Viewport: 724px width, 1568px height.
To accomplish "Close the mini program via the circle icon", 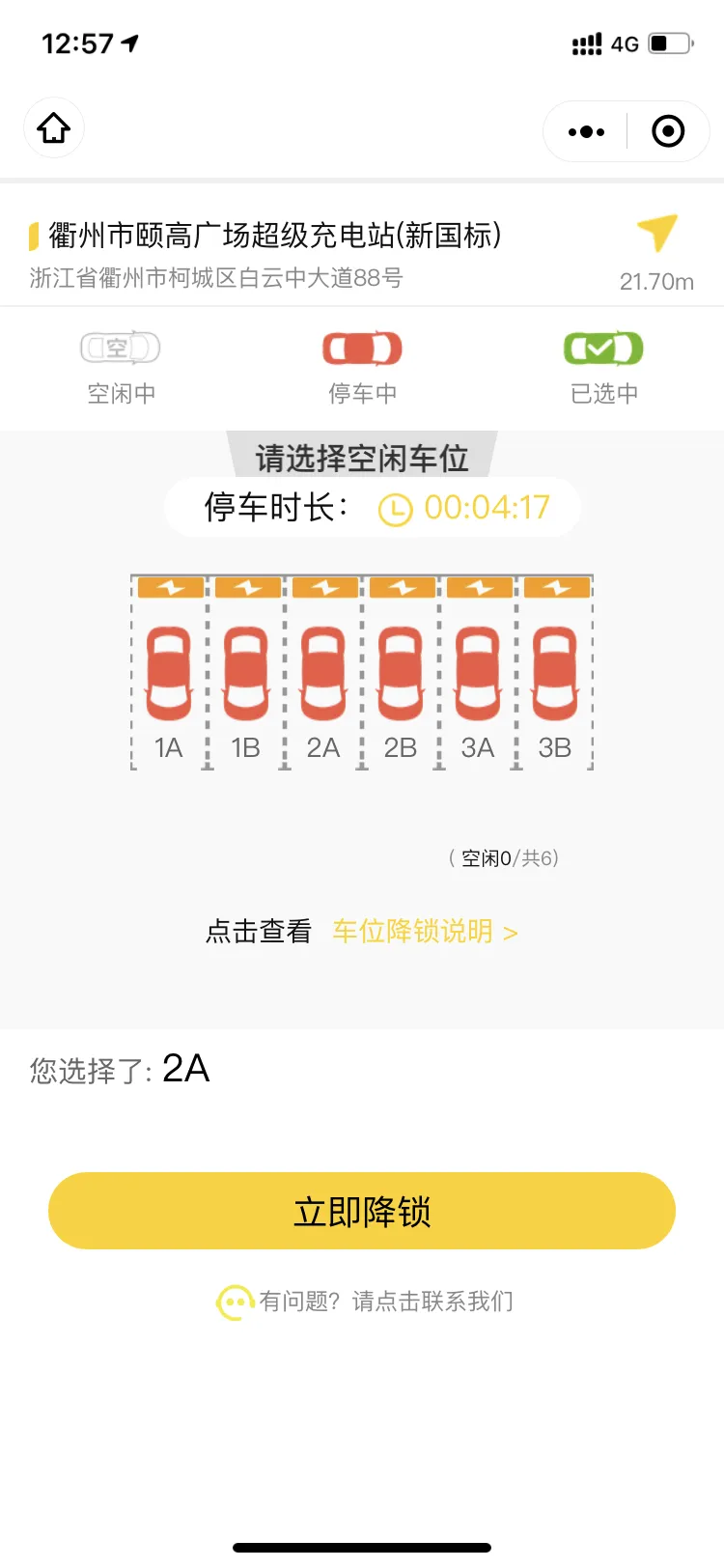I will (668, 131).
